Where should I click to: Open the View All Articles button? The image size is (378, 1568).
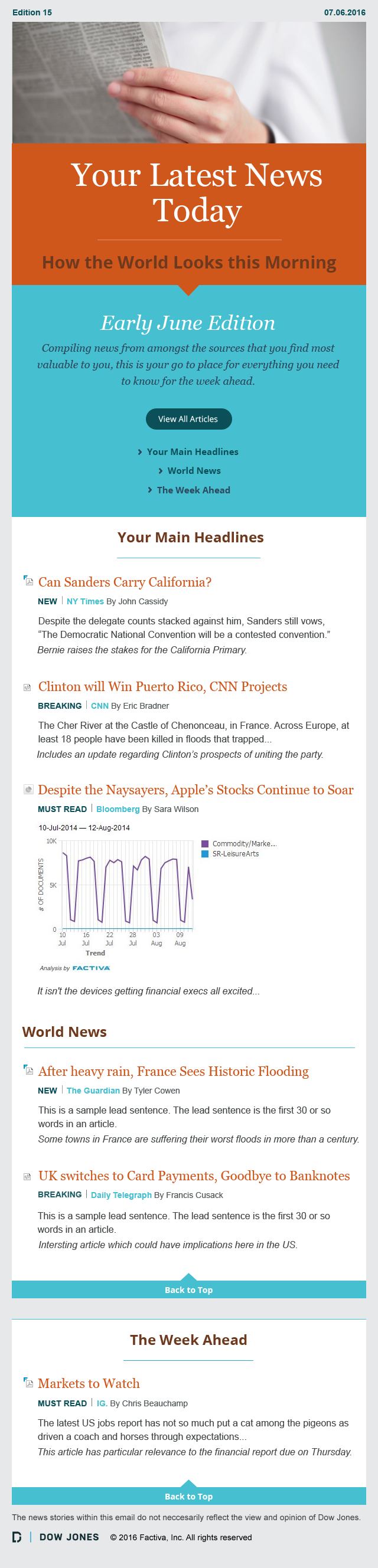tap(188, 419)
